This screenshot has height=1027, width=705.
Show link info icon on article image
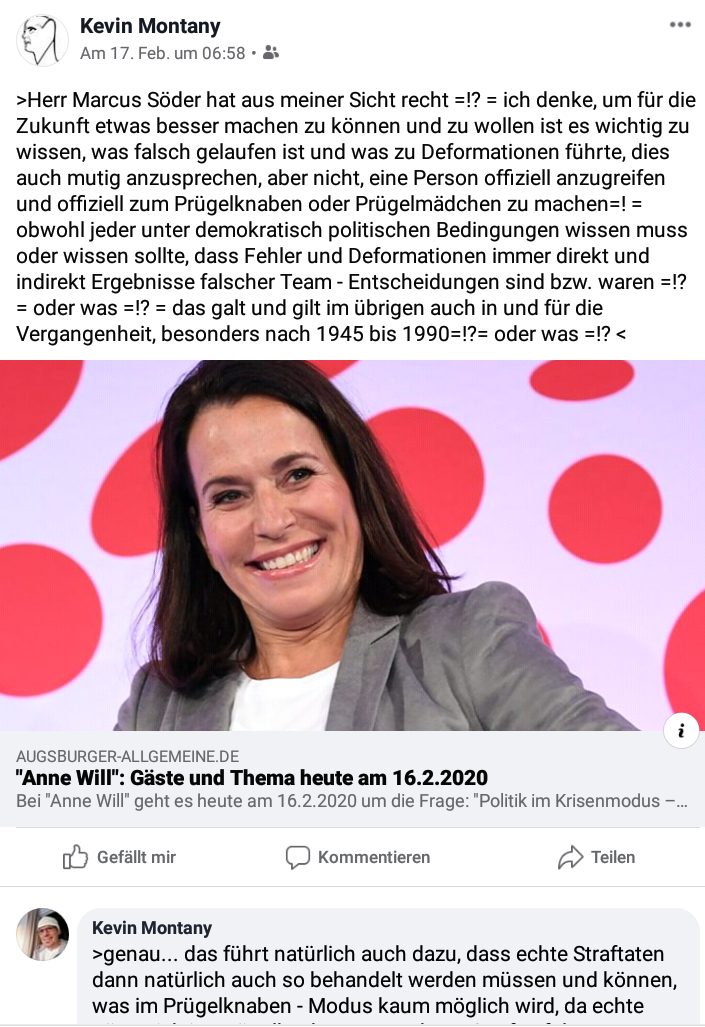tap(681, 731)
